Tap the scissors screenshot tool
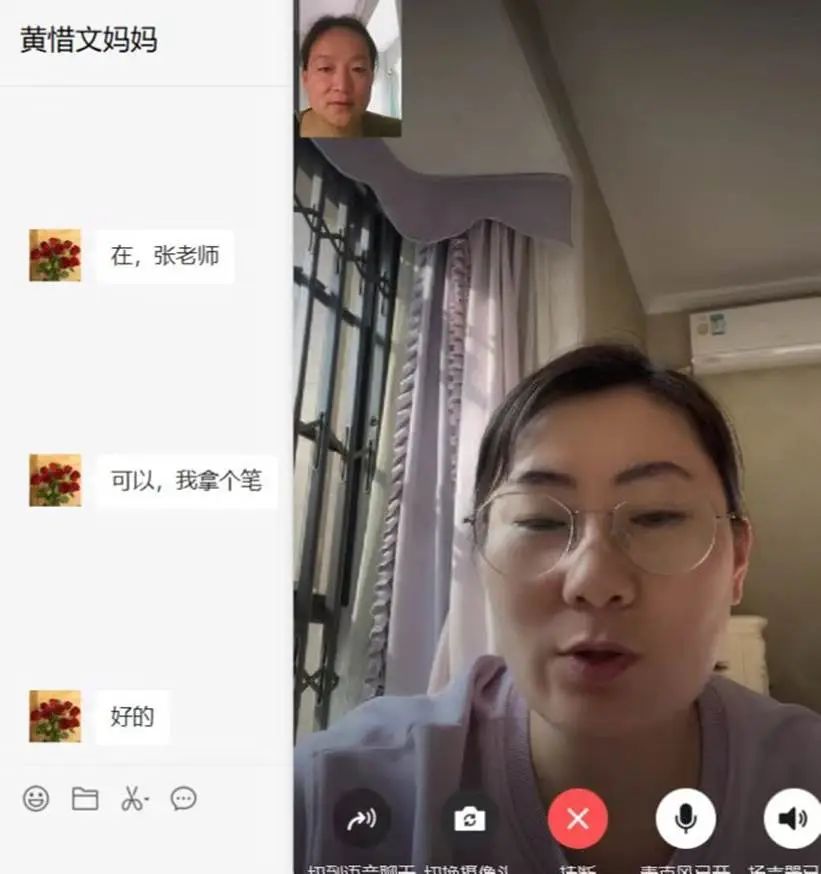The image size is (821, 874). (x=134, y=798)
